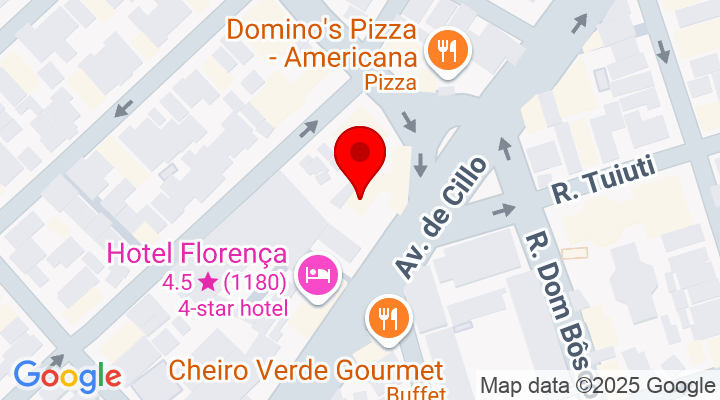Open Cheiro Verde Gourmet buffet marker
720x400 pixels.
387,318
